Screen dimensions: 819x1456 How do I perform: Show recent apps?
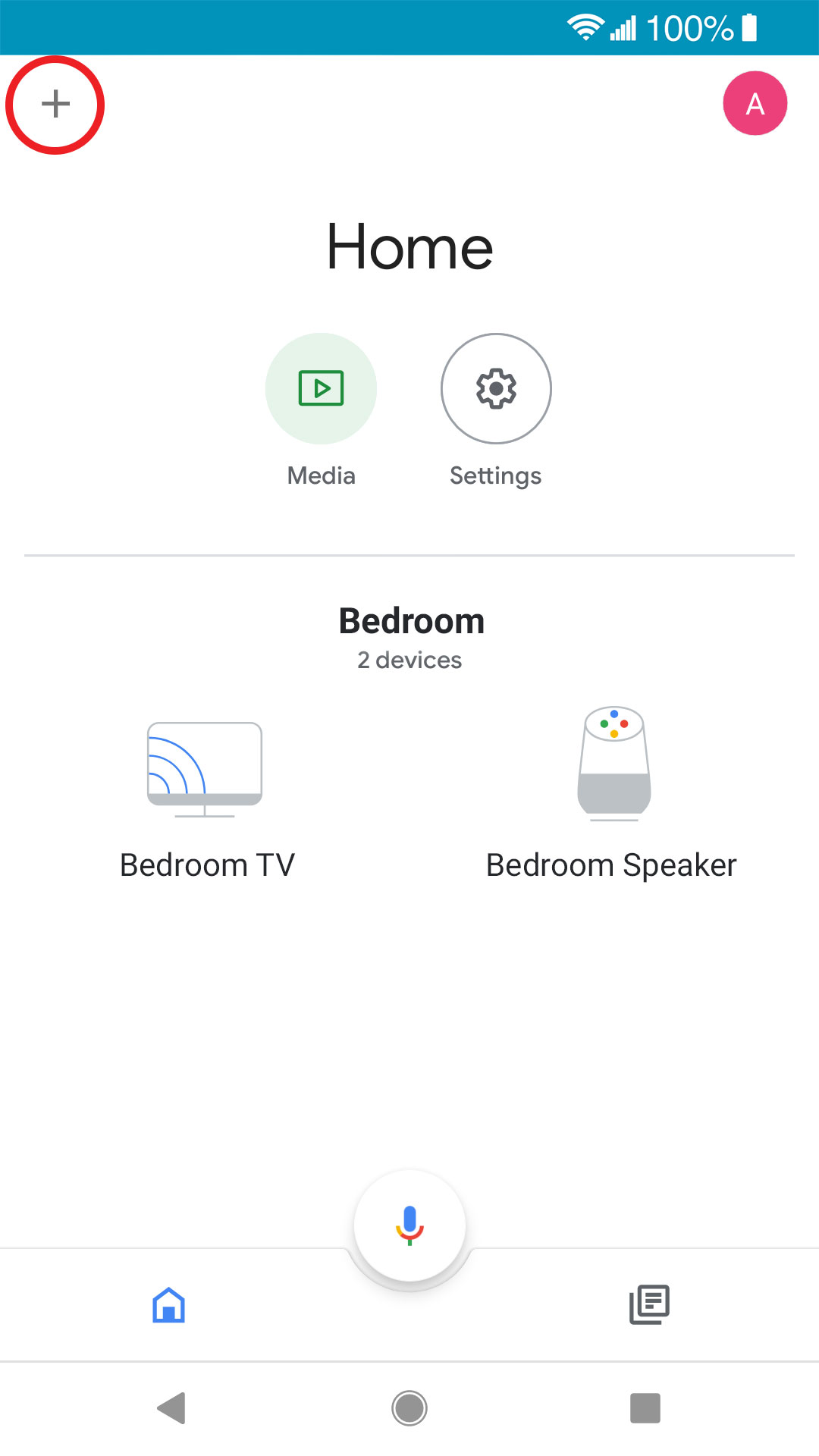645,1408
